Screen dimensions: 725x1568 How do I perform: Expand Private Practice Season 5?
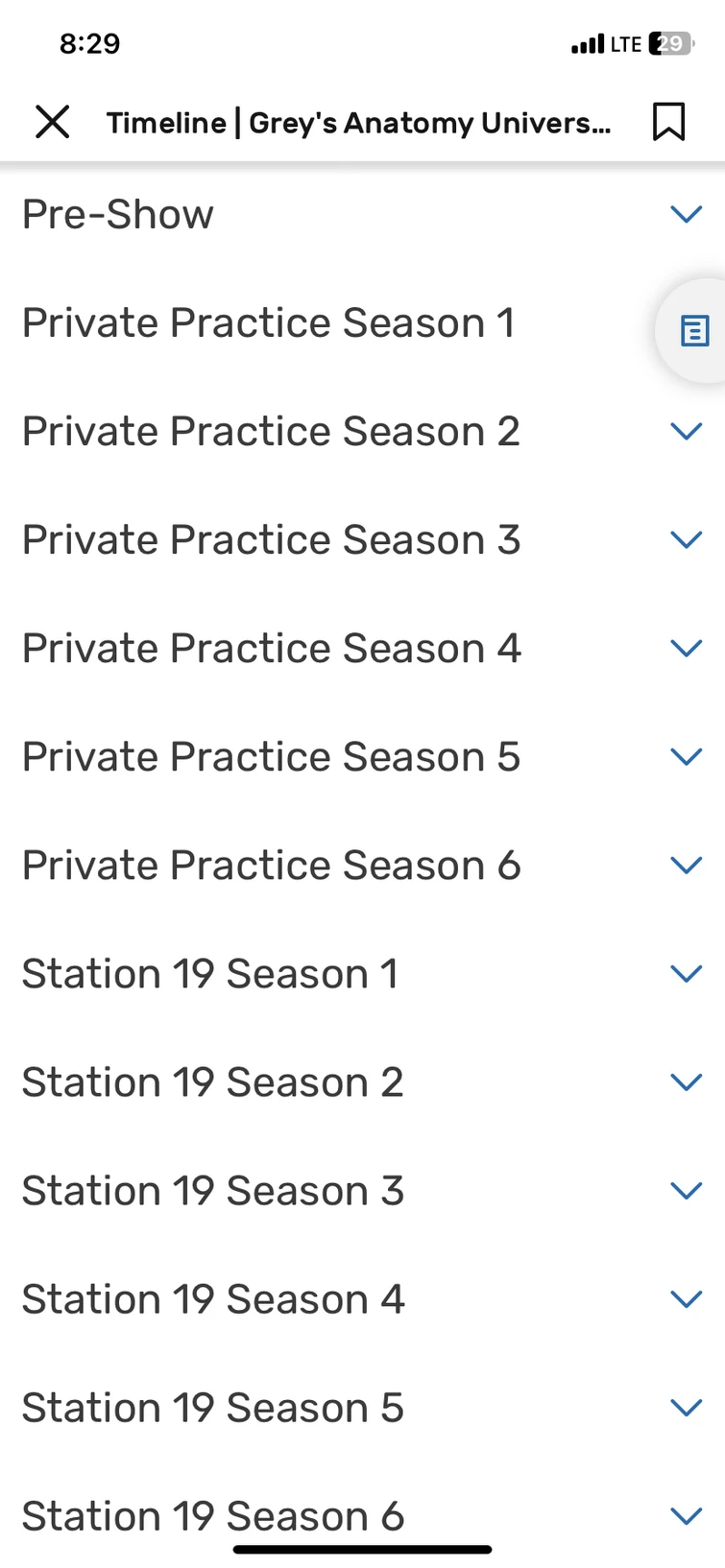click(686, 757)
